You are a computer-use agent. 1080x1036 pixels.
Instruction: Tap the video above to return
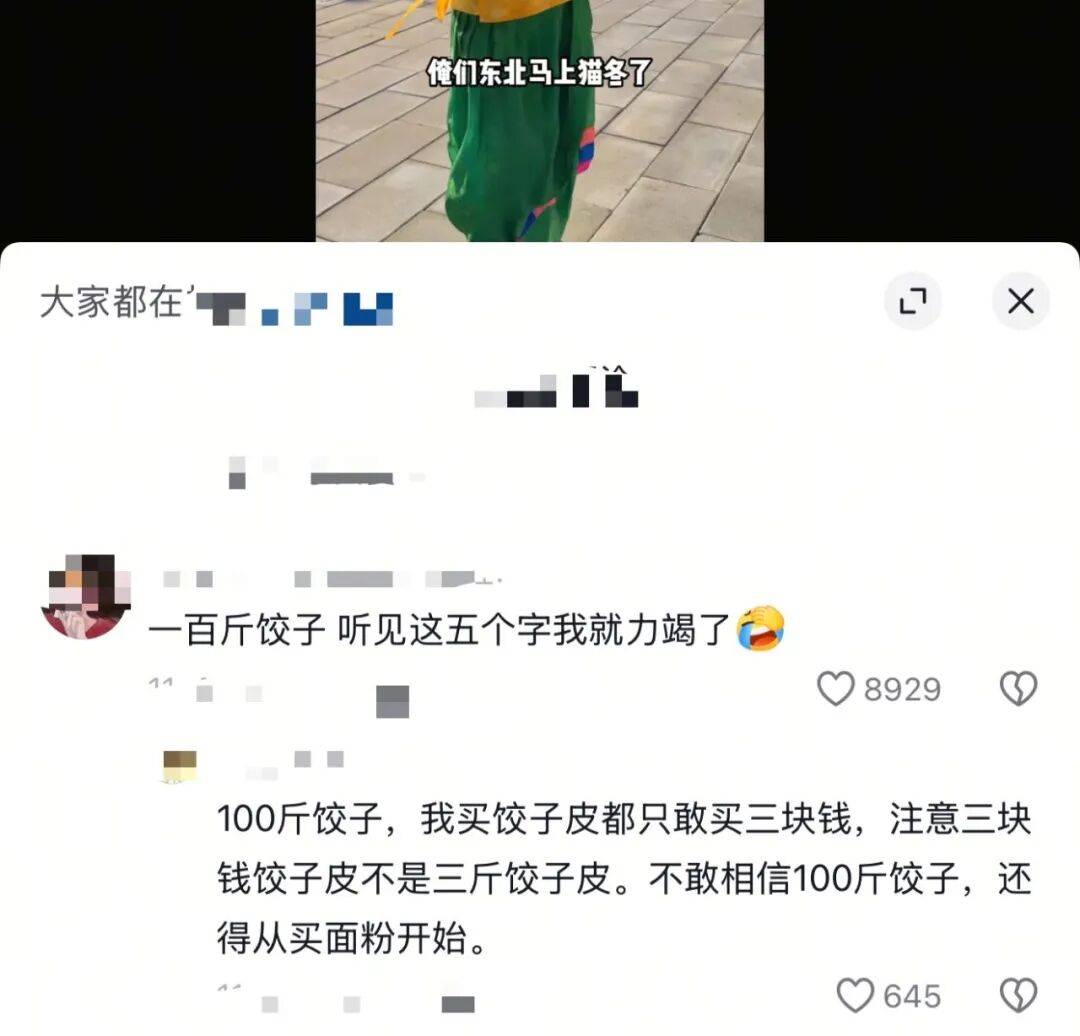point(540,120)
